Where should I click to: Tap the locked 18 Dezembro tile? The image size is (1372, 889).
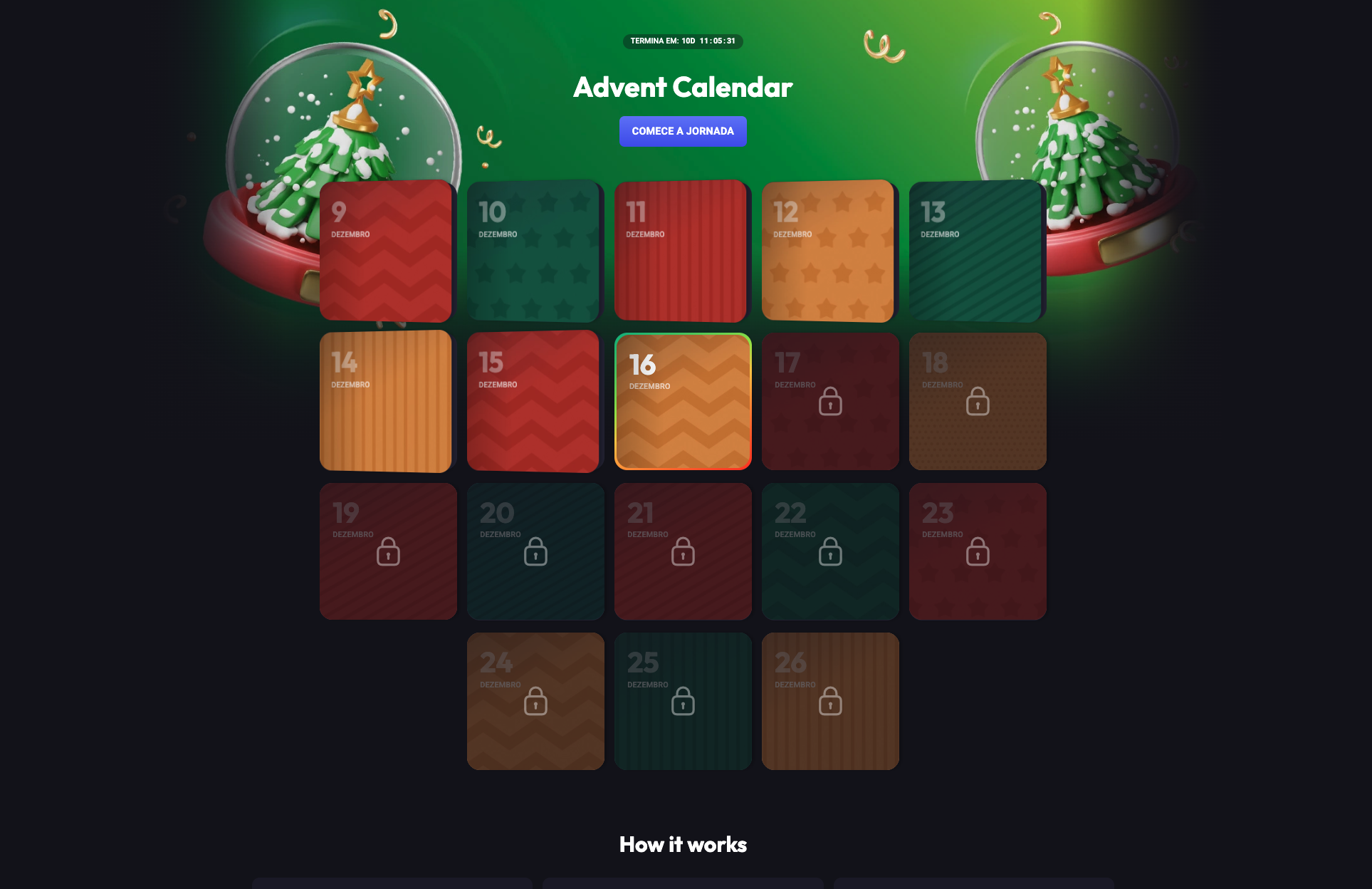978,401
